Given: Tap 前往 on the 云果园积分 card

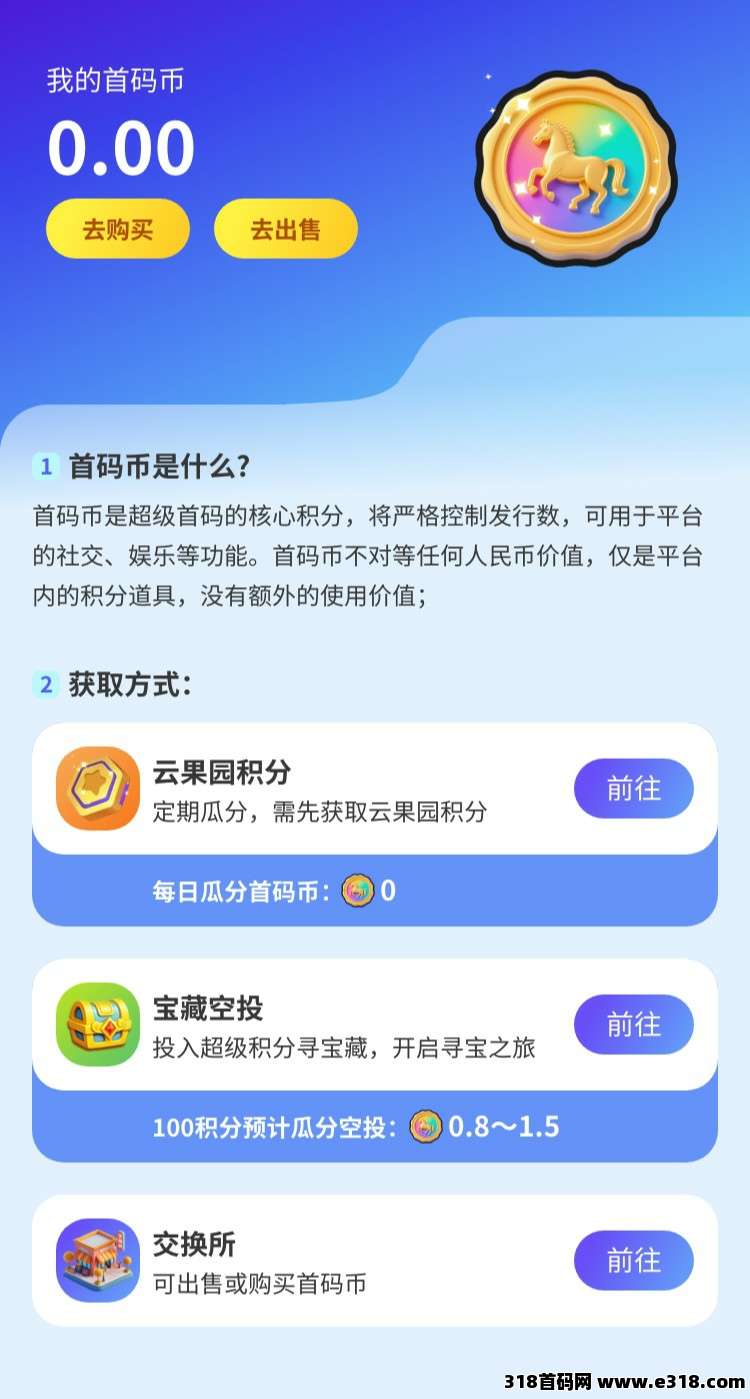Looking at the screenshot, I should pos(633,789).
